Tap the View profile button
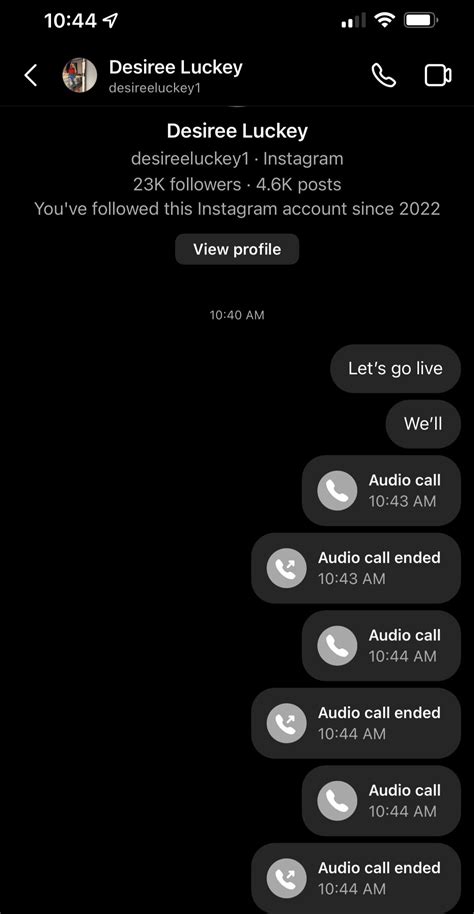The image size is (474, 914). point(237,249)
